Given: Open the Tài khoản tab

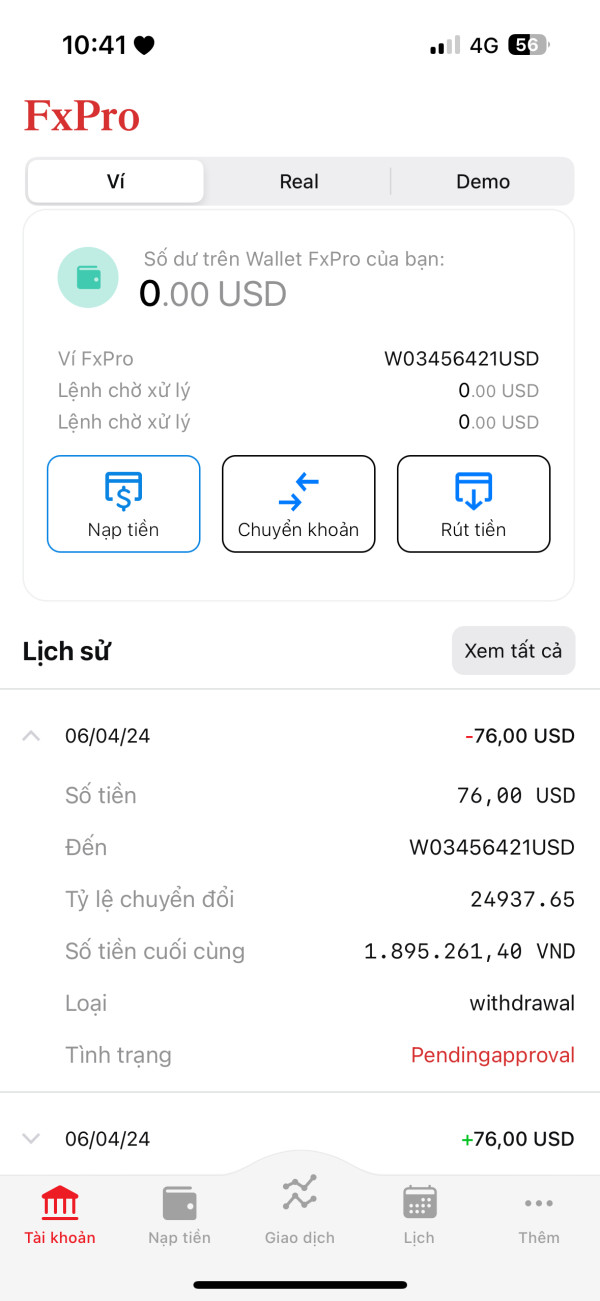Looking at the screenshot, I should click(x=60, y=1214).
